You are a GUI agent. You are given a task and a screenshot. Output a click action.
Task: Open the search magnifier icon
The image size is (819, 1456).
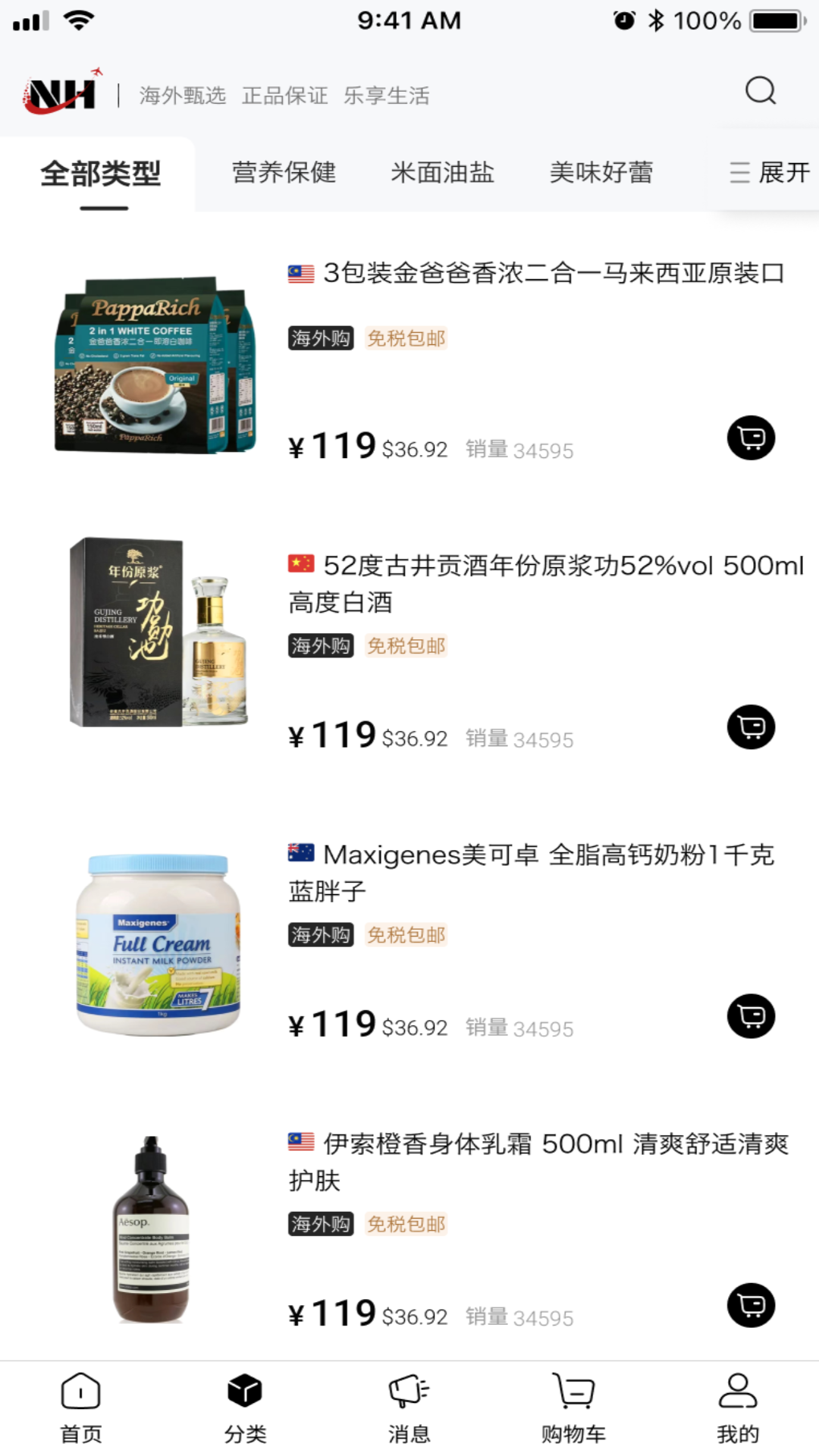tap(760, 91)
